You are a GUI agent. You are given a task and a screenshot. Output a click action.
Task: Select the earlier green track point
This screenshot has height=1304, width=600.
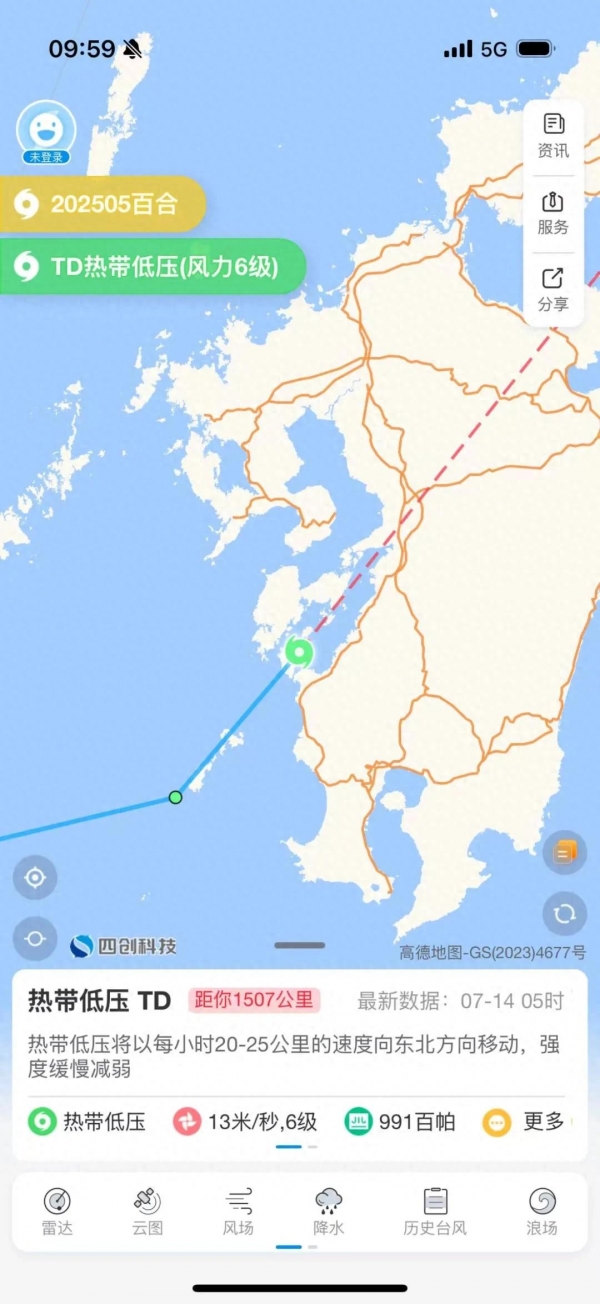tap(176, 797)
